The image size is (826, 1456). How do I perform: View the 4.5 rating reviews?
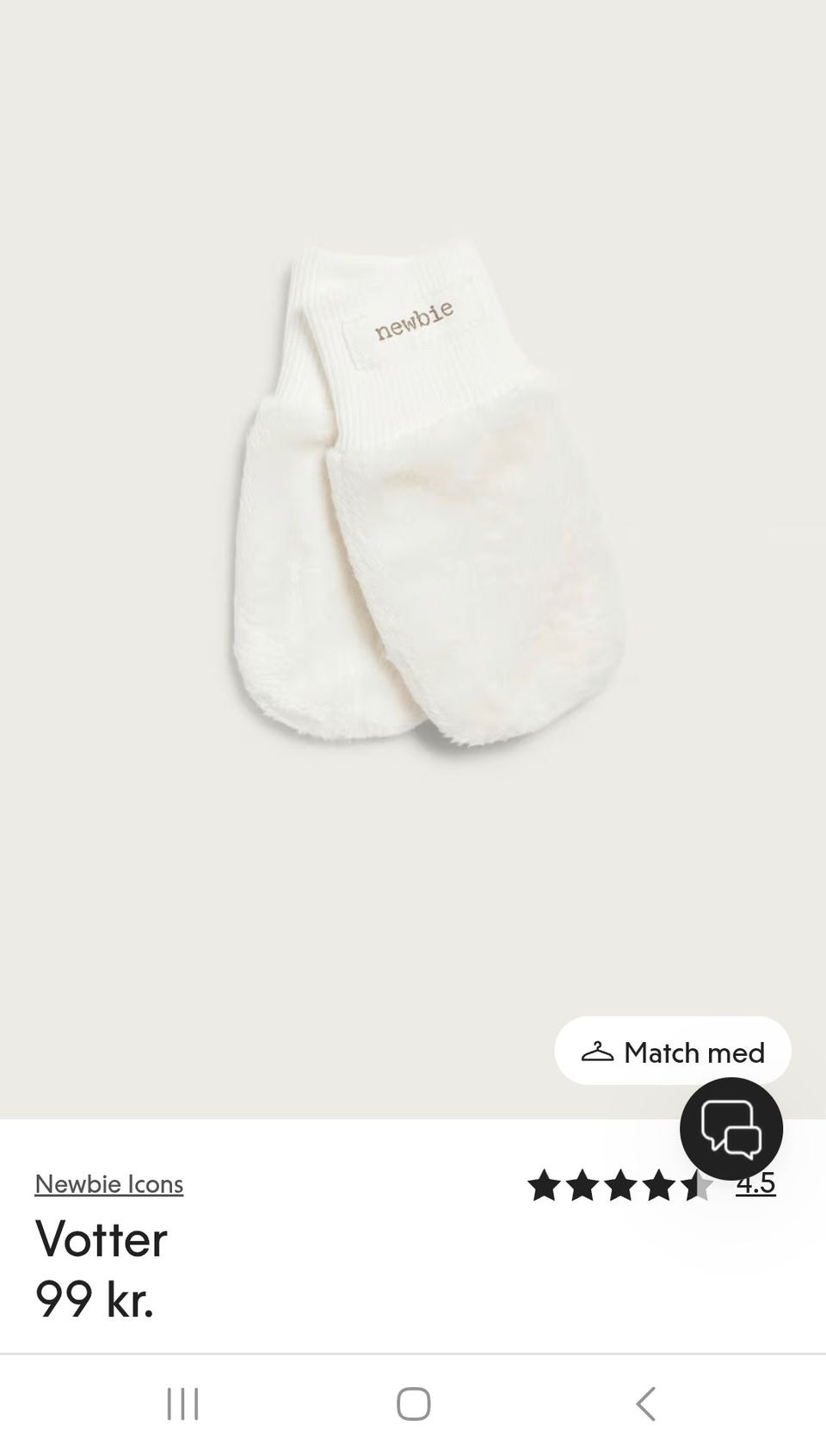pos(755,1183)
